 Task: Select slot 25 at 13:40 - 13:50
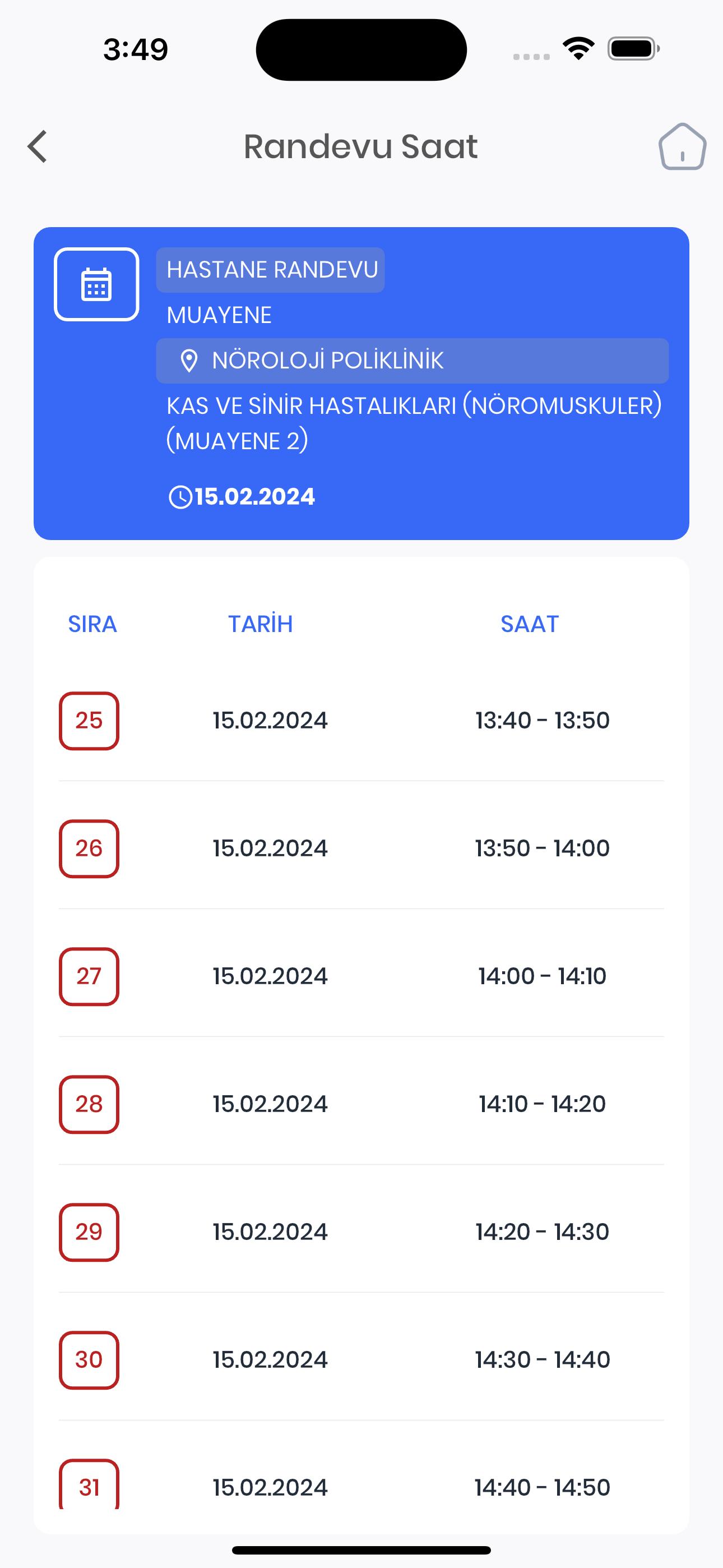361,721
